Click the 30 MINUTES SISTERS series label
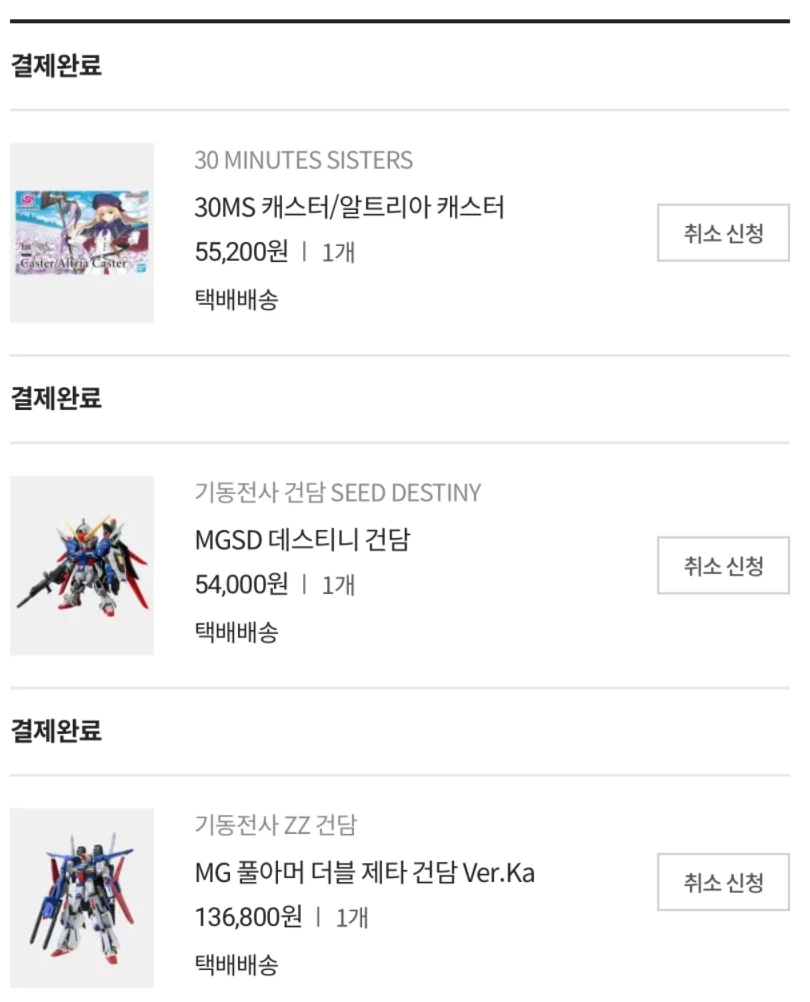The height and width of the screenshot is (1002, 810). [302, 160]
